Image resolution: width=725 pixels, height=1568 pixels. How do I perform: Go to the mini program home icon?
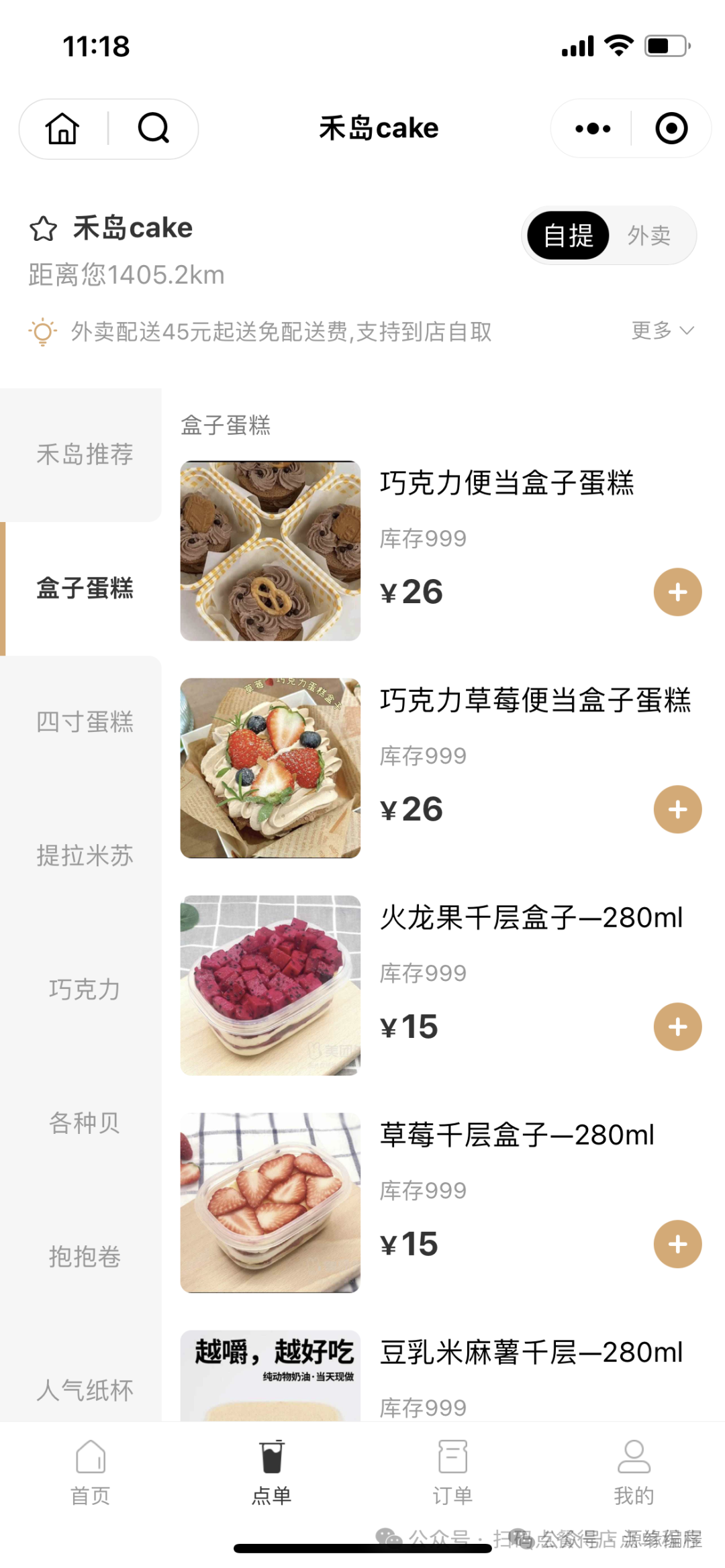62,128
